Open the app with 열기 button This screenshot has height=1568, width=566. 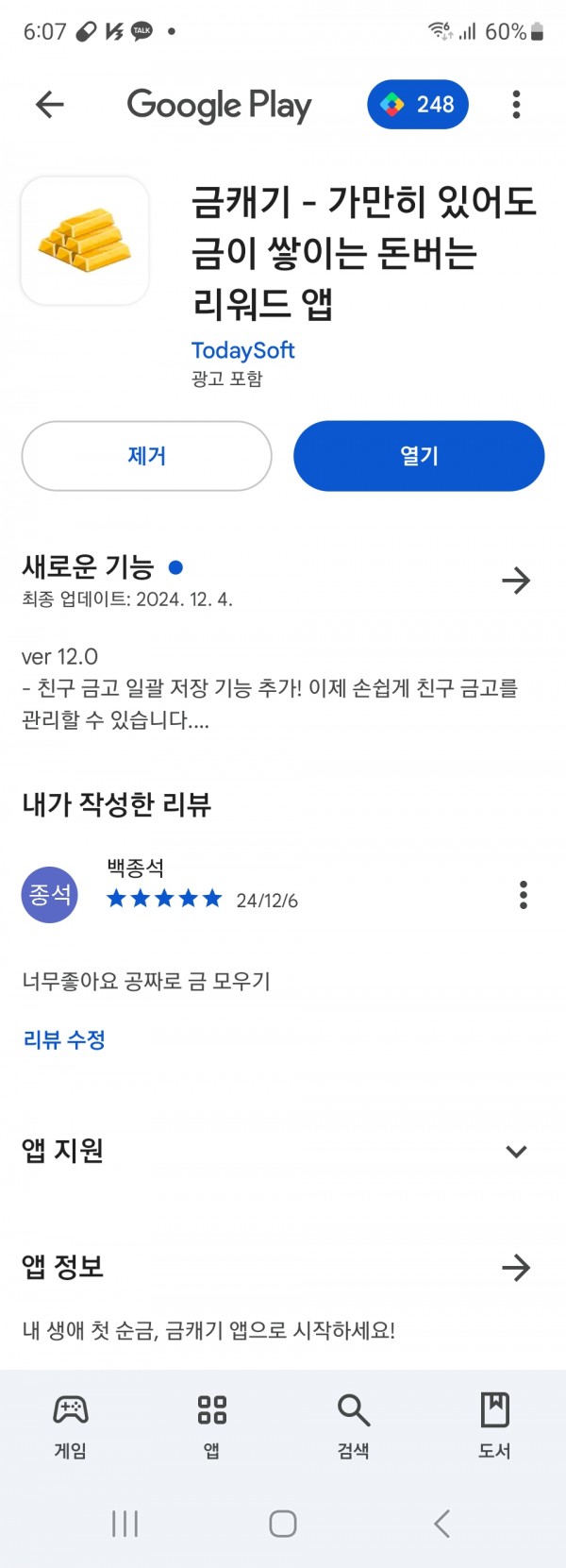coord(419,456)
